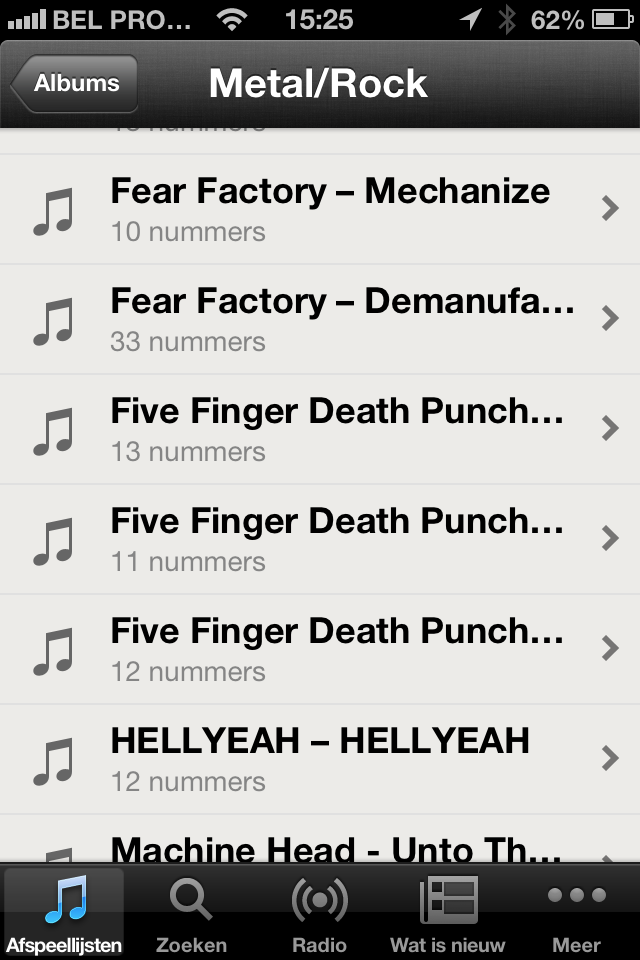Switch to the Zoeken tab
Viewport: 640px width, 960px height.
(x=191, y=913)
